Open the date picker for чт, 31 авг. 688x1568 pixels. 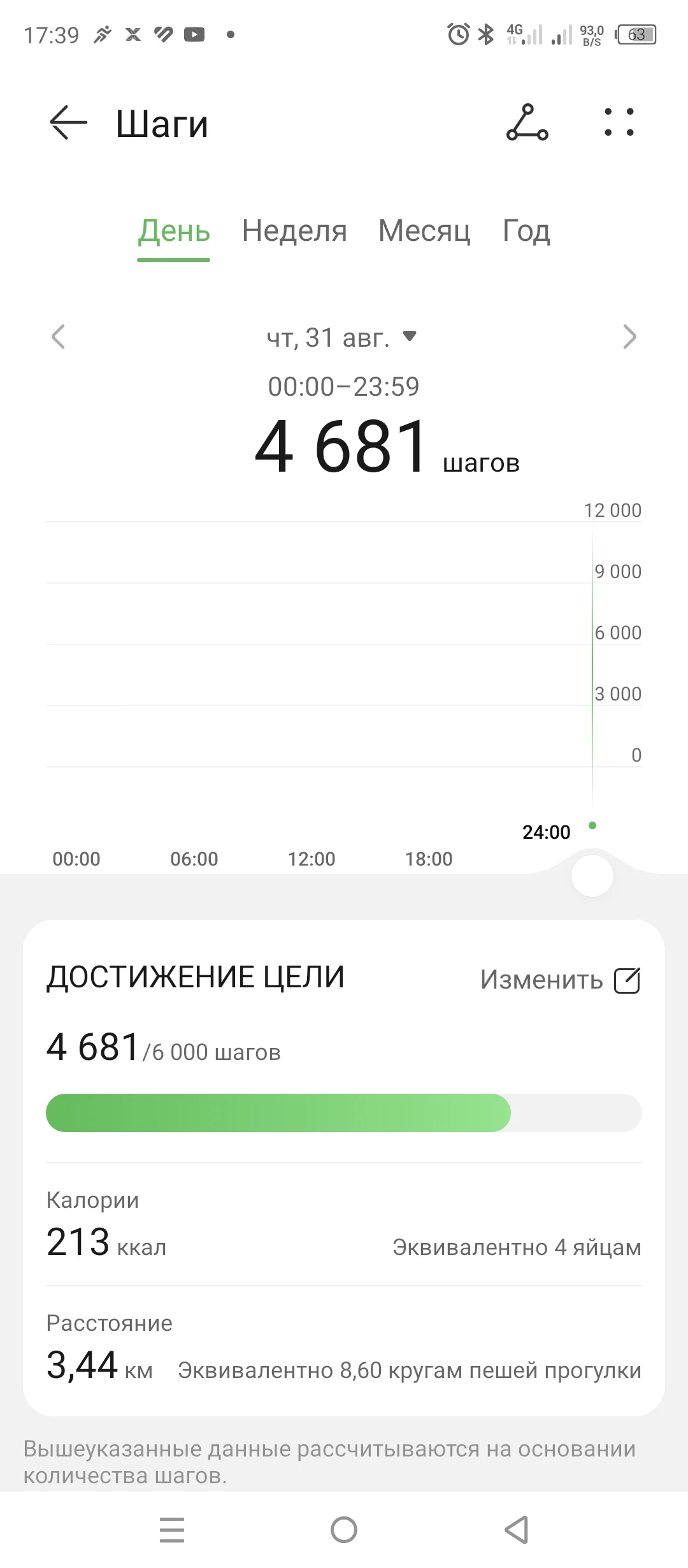pos(341,337)
